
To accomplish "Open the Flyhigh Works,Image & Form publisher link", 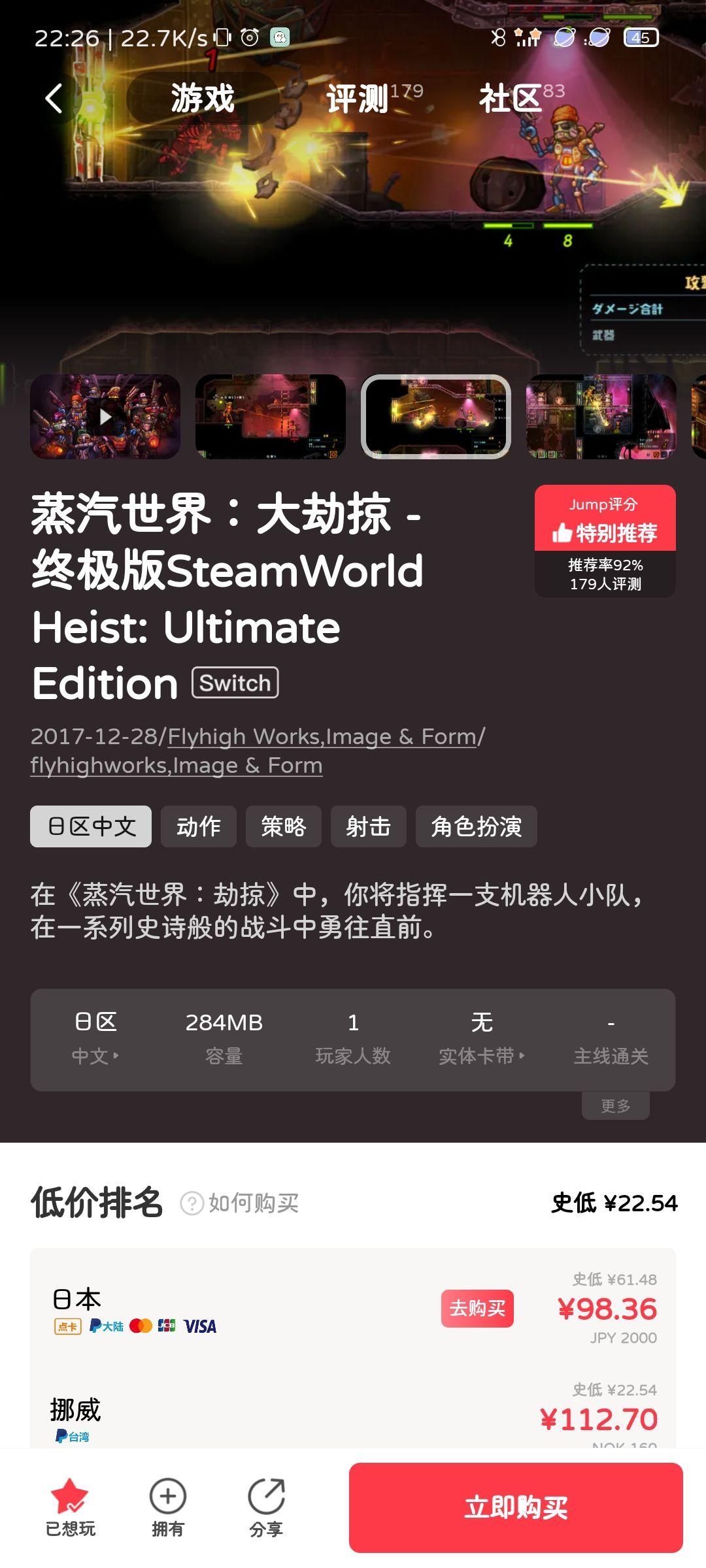I will point(322,737).
